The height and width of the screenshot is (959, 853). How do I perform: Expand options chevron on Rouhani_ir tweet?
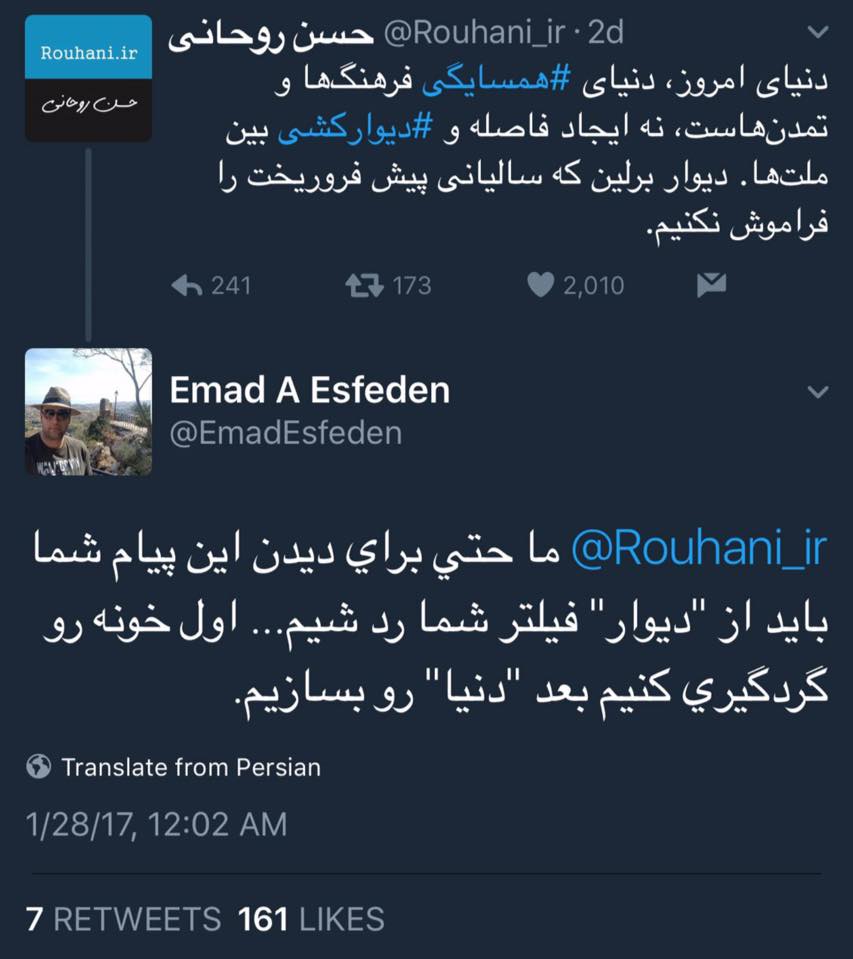(x=818, y=33)
